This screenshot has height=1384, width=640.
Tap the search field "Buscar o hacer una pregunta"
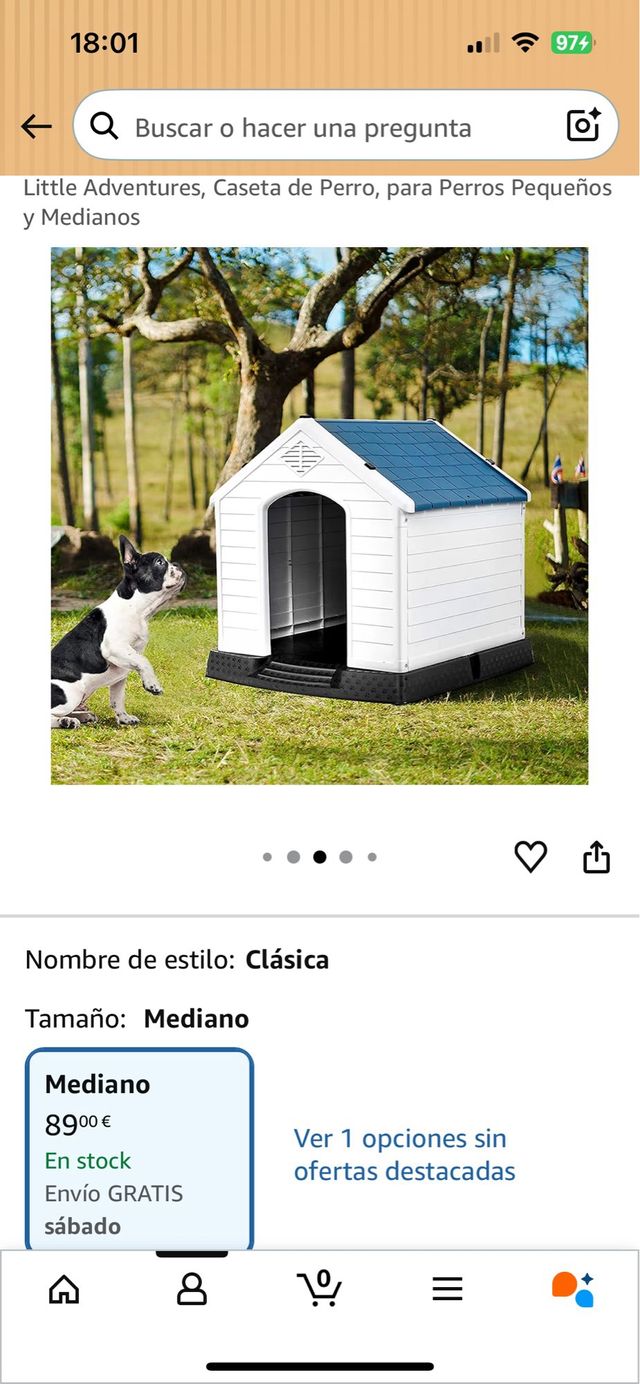click(x=320, y=128)
